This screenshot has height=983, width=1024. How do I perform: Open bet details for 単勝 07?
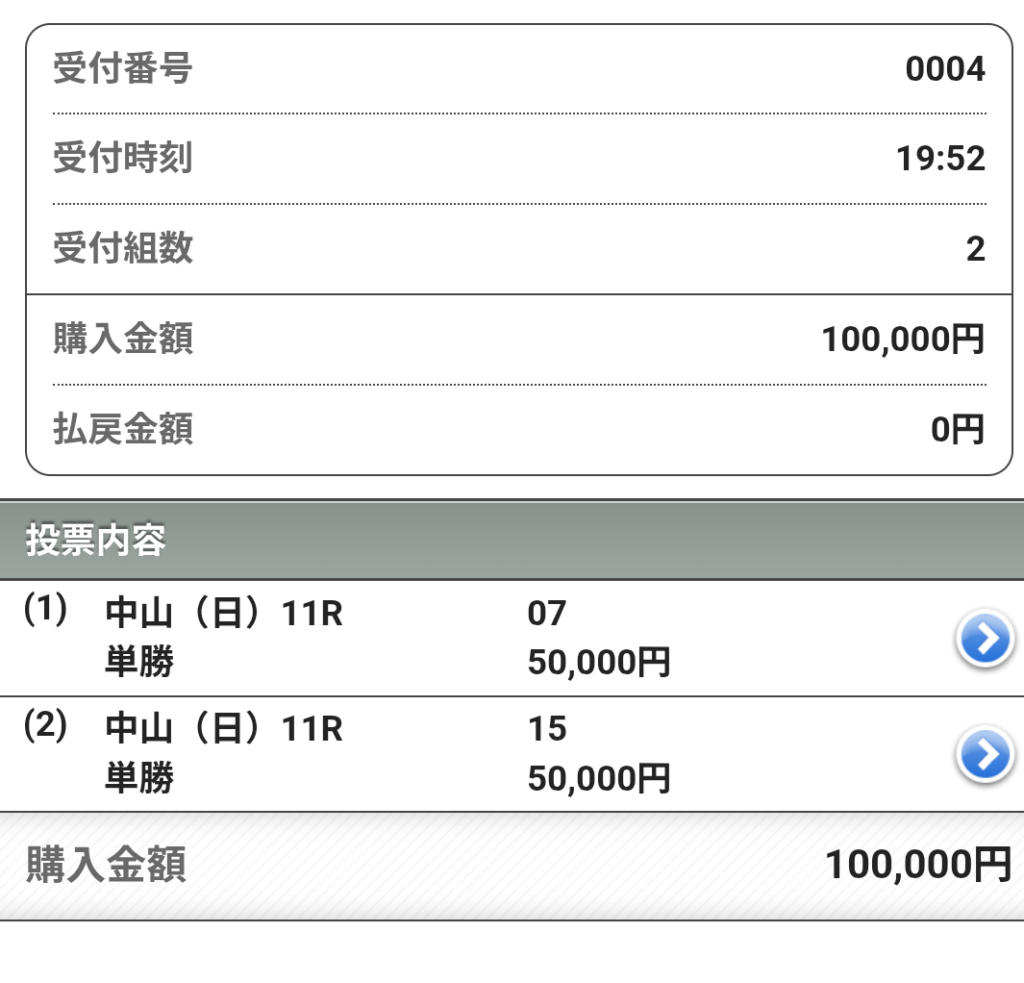(x=985, y=639)
